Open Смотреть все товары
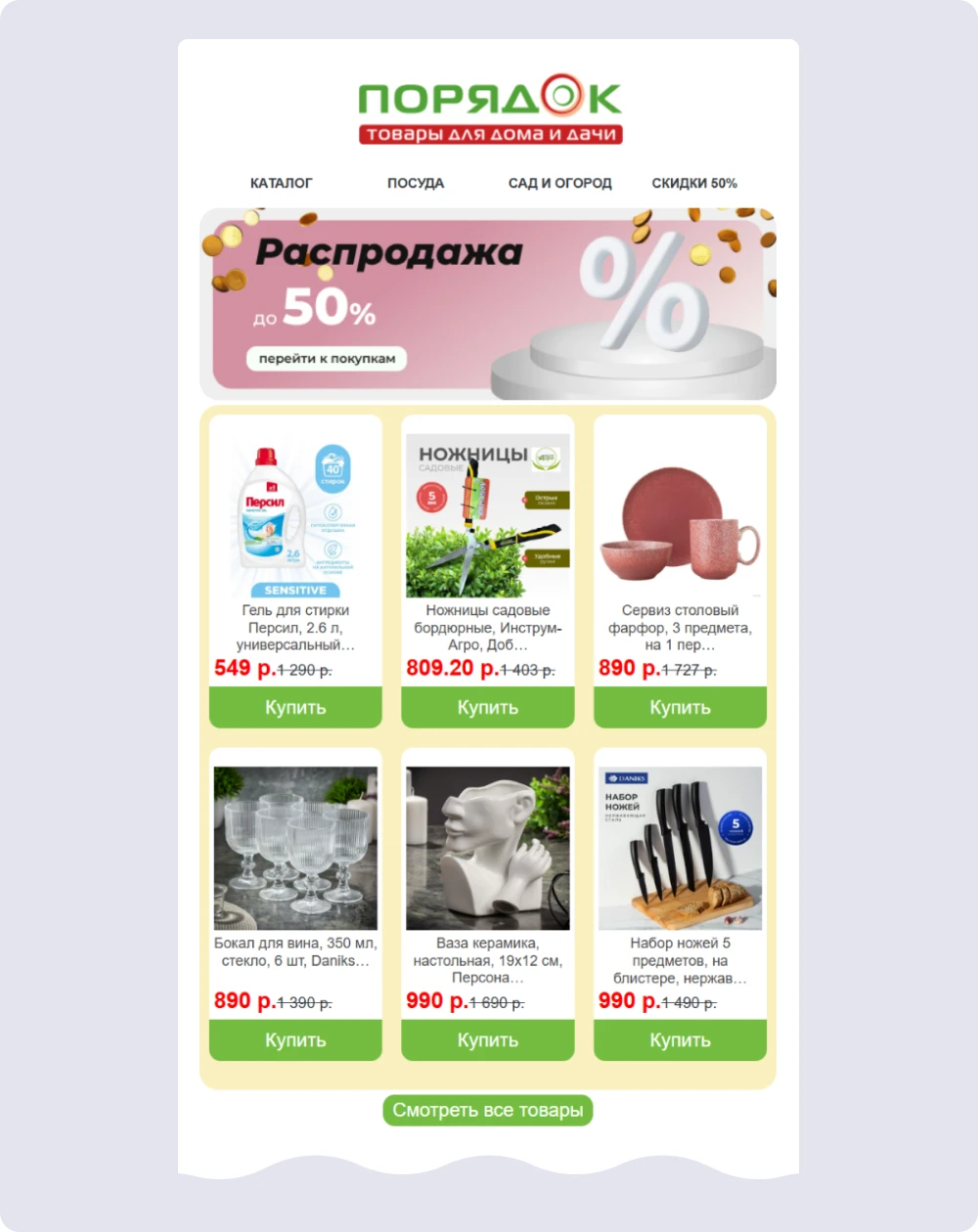The height and width of the screenshot is (1232, 978). coord(487,1110)
